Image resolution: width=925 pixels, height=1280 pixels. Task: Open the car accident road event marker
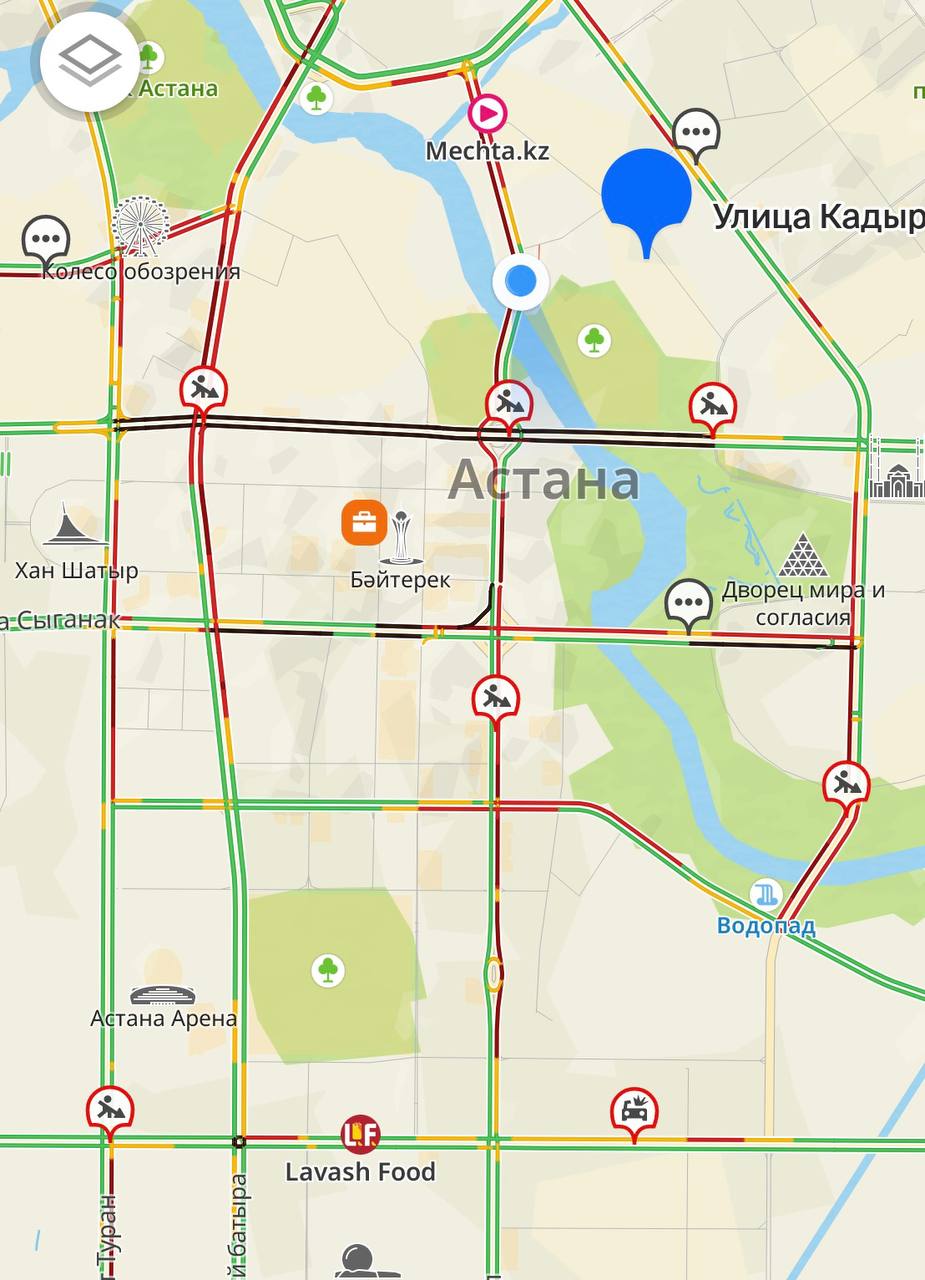(634, 1110)
